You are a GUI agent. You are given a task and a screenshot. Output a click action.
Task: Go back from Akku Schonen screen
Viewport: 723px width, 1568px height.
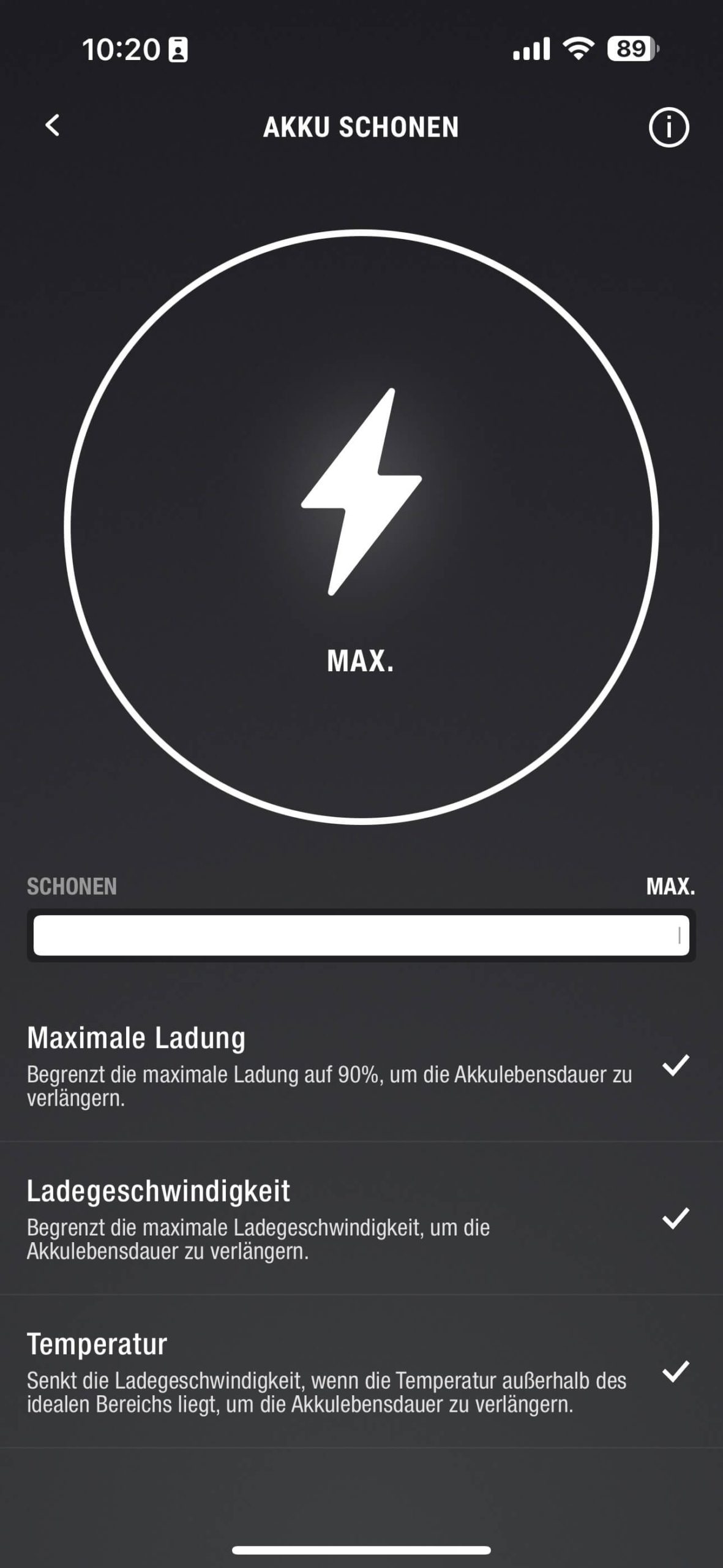[x=53, y=126]
